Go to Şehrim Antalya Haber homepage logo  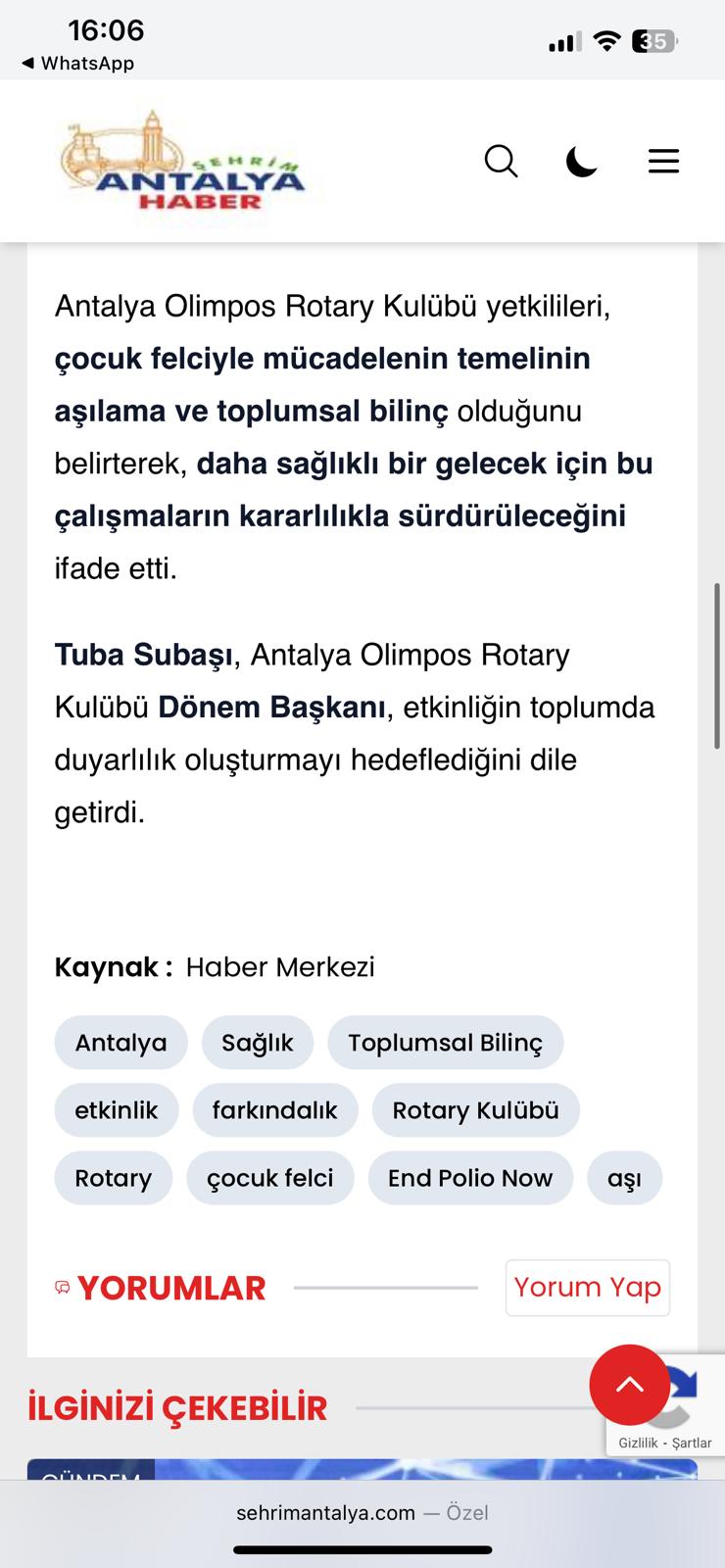(x=183, y=163)
